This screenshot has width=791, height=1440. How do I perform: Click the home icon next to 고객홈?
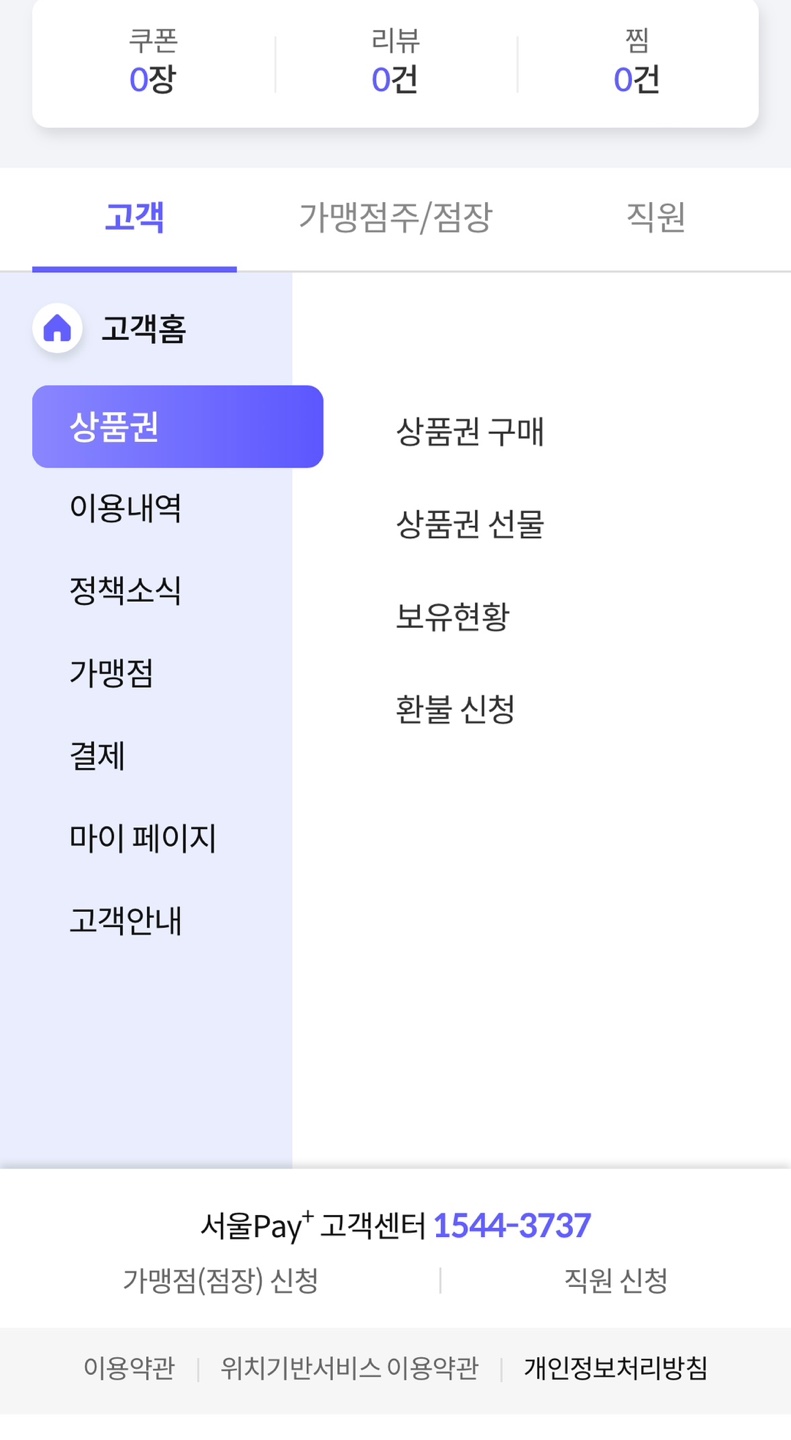pyautogui.click(x=57, y=328)
